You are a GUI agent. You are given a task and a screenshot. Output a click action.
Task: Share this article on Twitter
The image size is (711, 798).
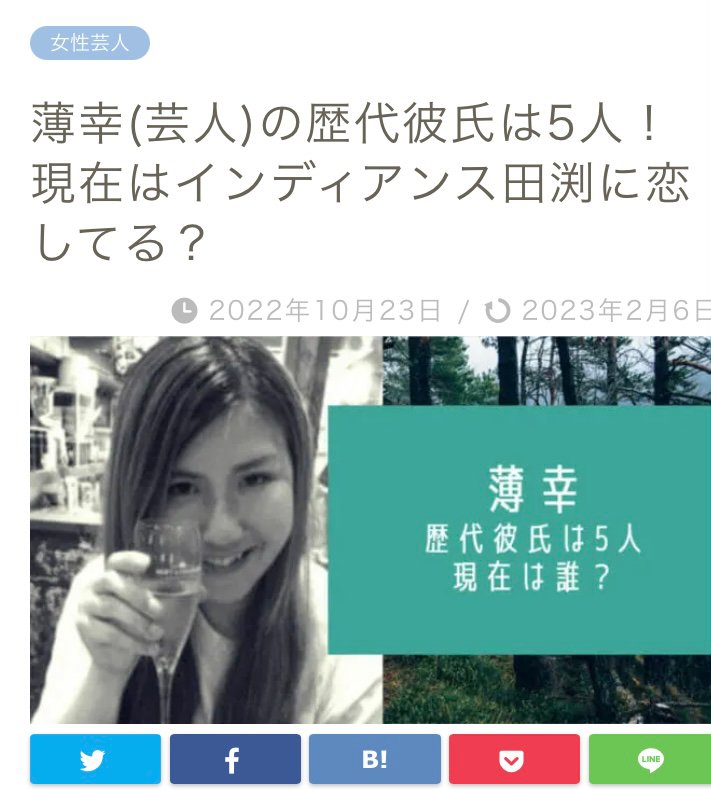(95, 760)
